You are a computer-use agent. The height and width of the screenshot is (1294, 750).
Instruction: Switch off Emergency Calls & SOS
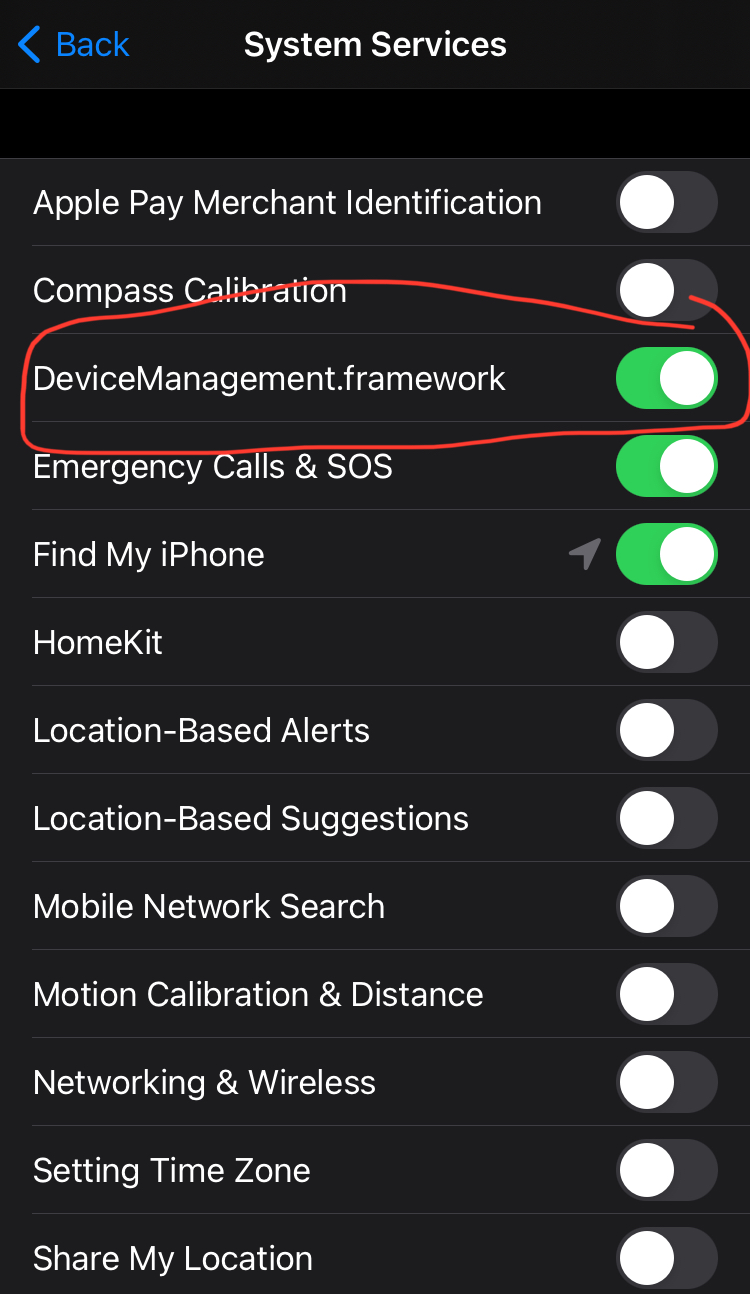tap(667, 467)
